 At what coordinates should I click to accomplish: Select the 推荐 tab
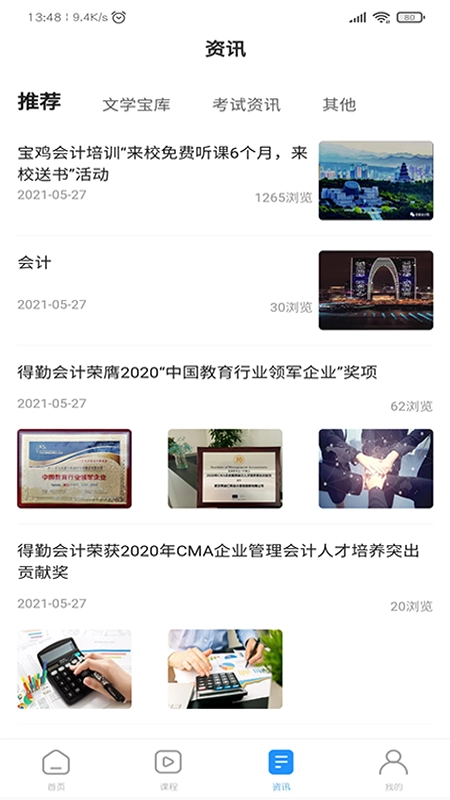click(39, 102)
